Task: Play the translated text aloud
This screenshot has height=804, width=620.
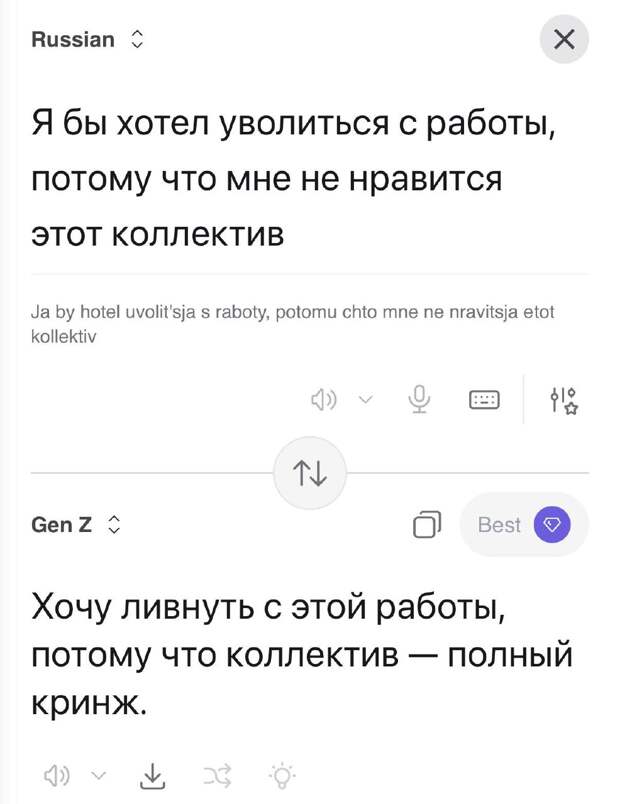Action: pyautogui.click(x=57, y=774)
